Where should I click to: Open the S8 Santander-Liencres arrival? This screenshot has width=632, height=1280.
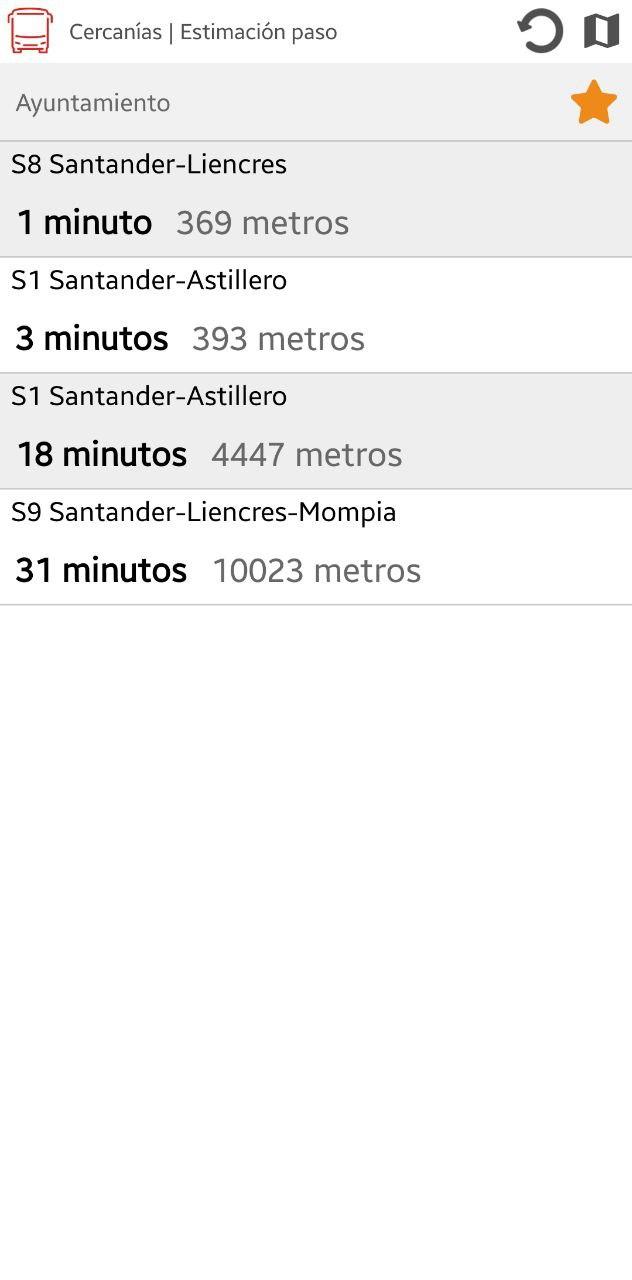pos(316,199)
